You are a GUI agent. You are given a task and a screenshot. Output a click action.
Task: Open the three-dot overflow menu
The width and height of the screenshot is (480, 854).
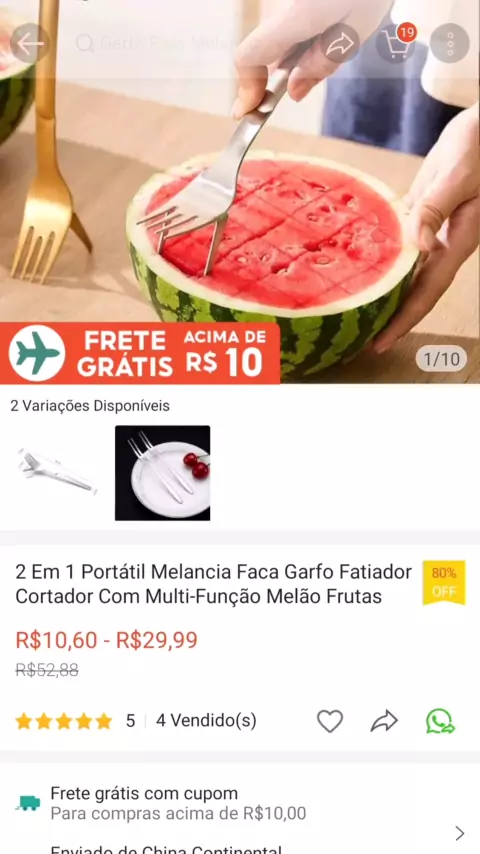coord(449,43)
